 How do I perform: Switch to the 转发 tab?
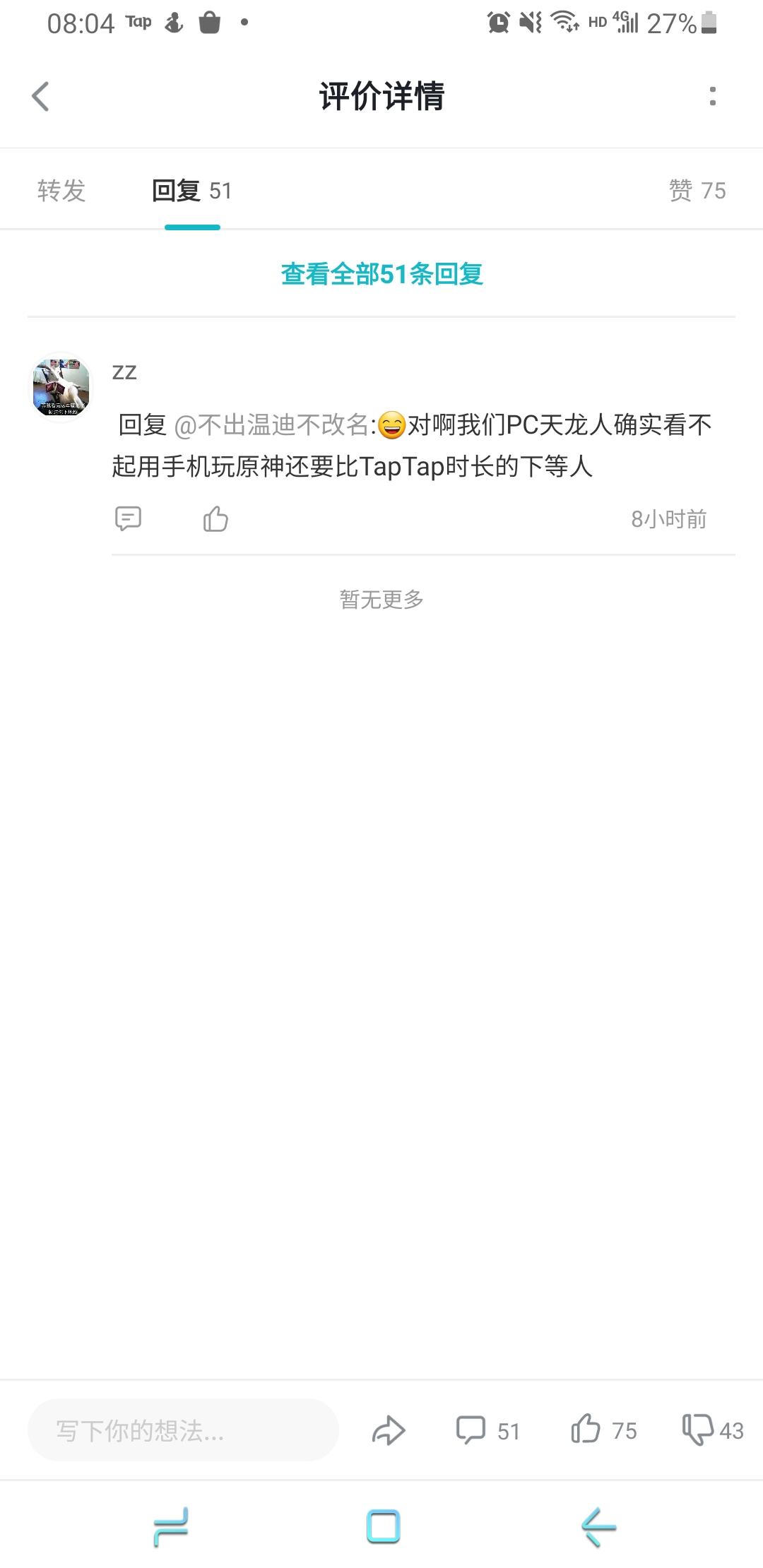click(61, 191)
